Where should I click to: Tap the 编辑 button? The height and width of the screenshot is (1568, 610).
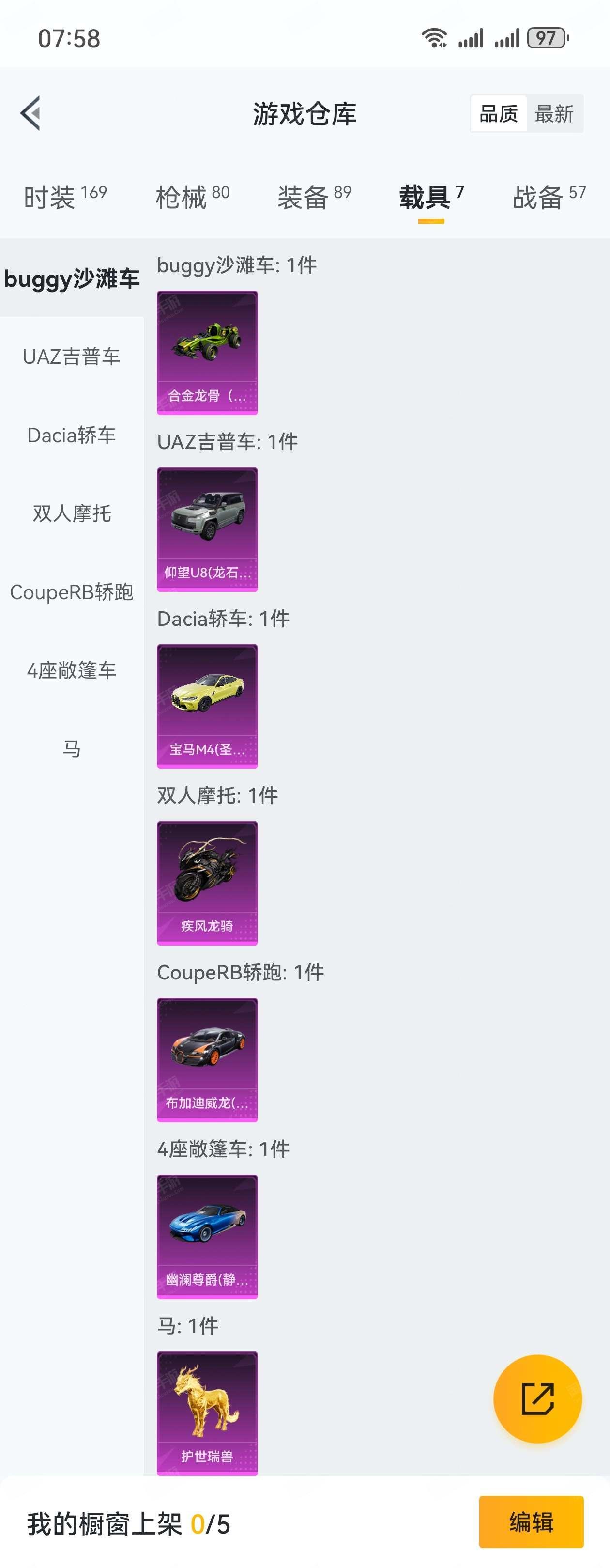(531, 1521)
